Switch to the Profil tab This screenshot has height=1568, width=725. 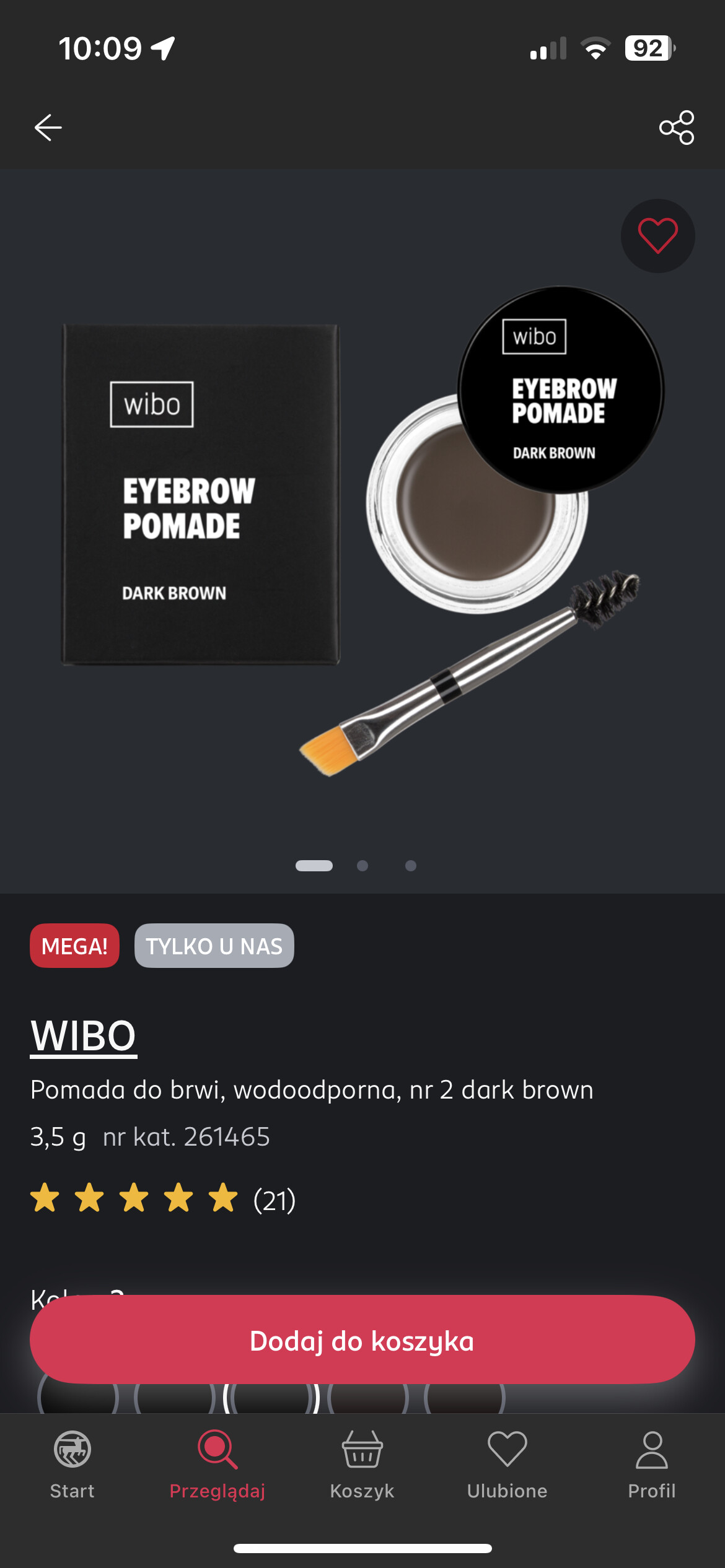click(652, 1465)
